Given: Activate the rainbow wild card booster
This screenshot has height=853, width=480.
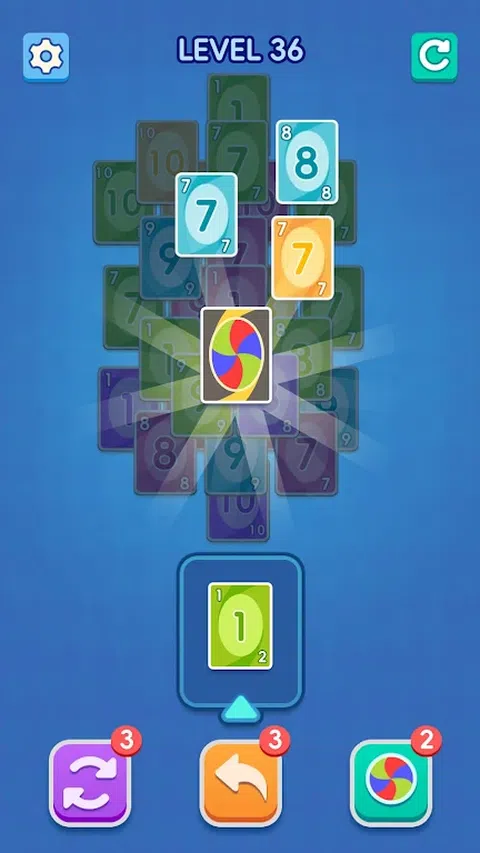Looking at the screenshot, I should (391, 783).
